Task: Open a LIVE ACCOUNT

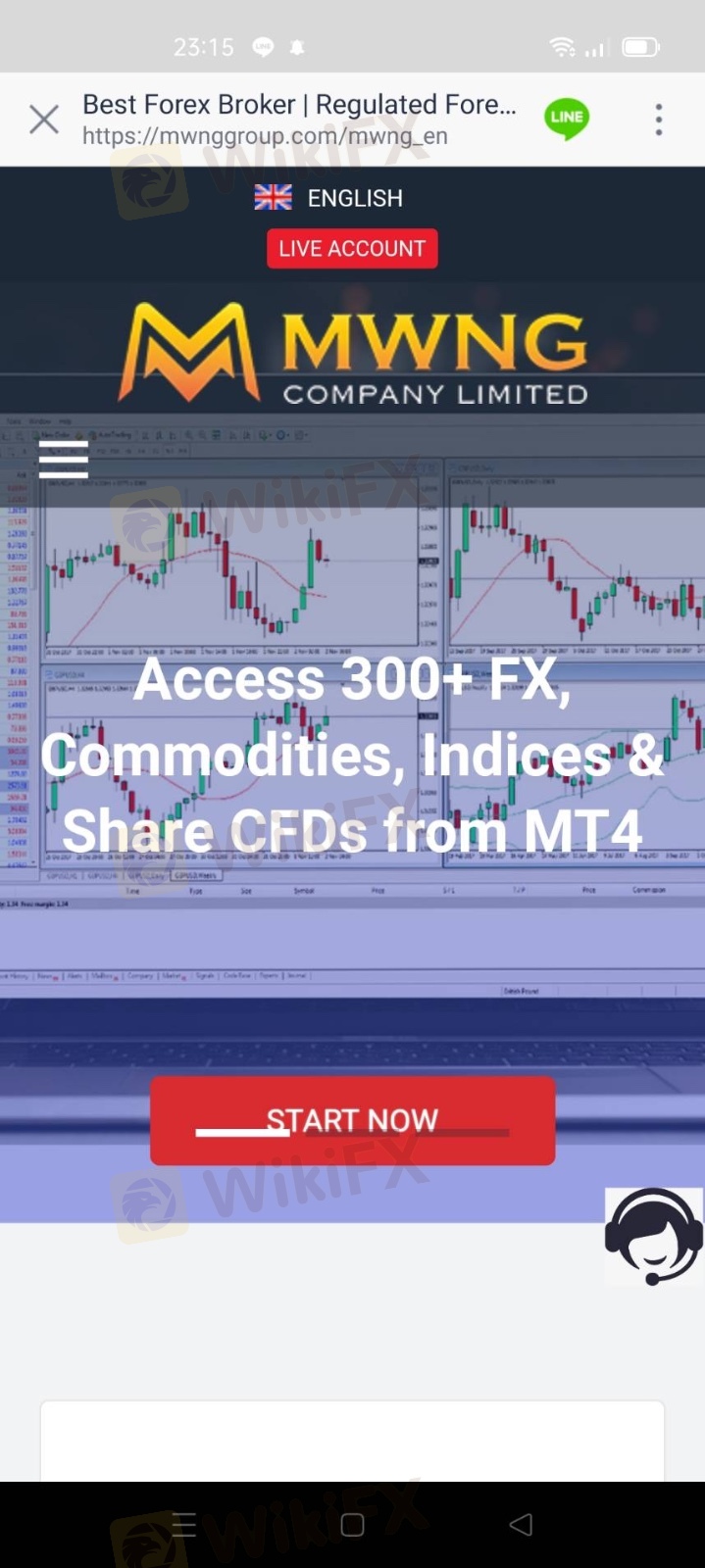Action: pyautogui.click(x=352, y=248)
